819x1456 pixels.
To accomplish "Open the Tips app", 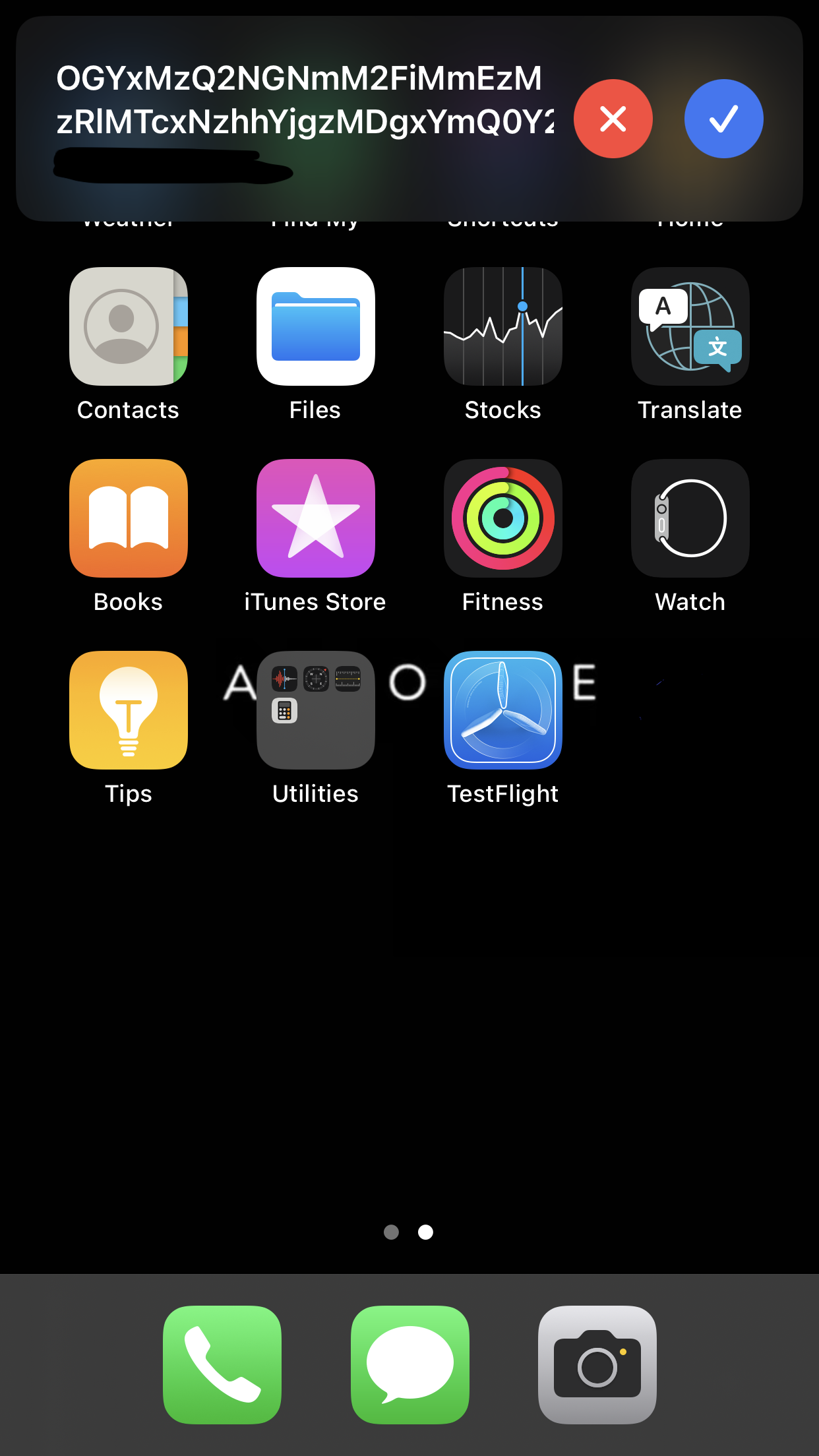I will coord(128,710).
